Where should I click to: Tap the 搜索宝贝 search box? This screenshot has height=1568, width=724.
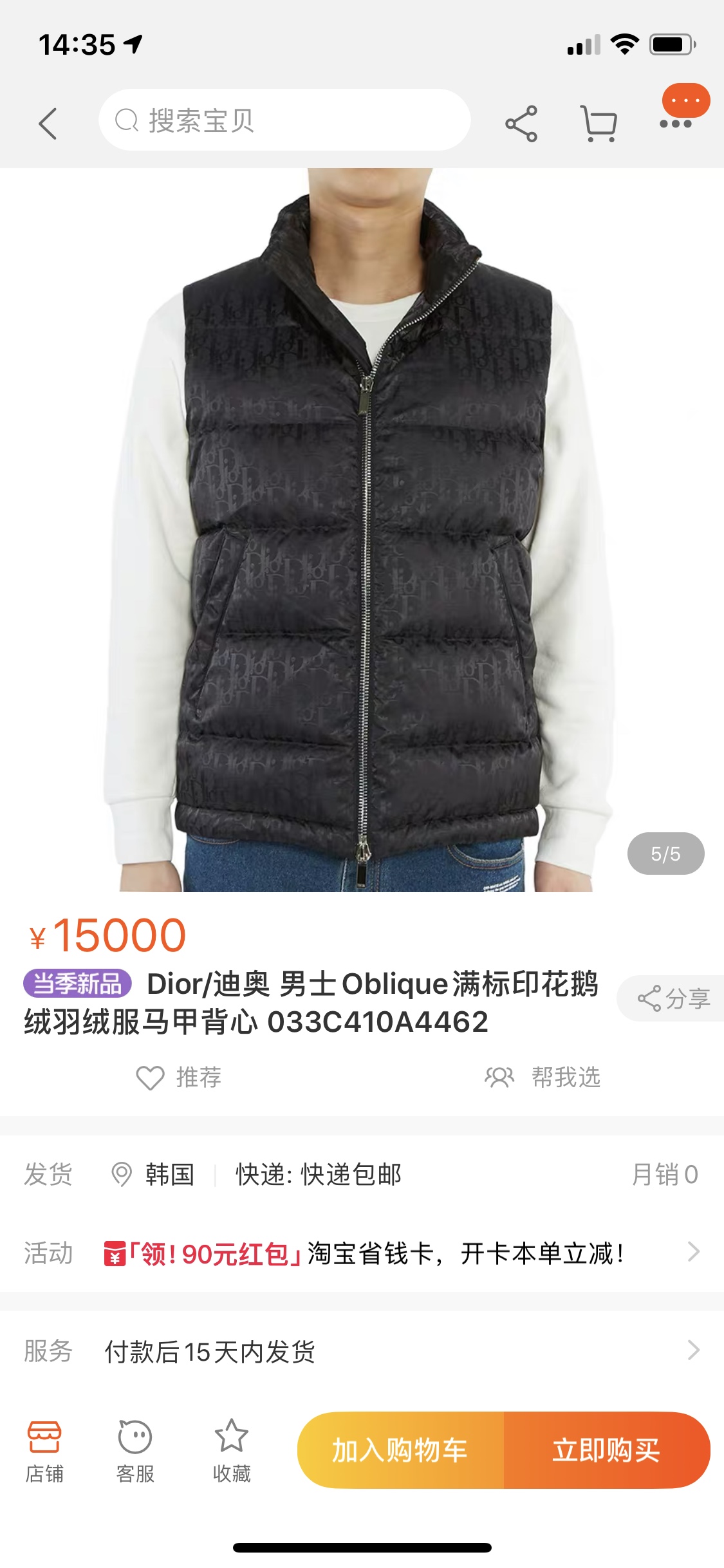coord(284,120)
